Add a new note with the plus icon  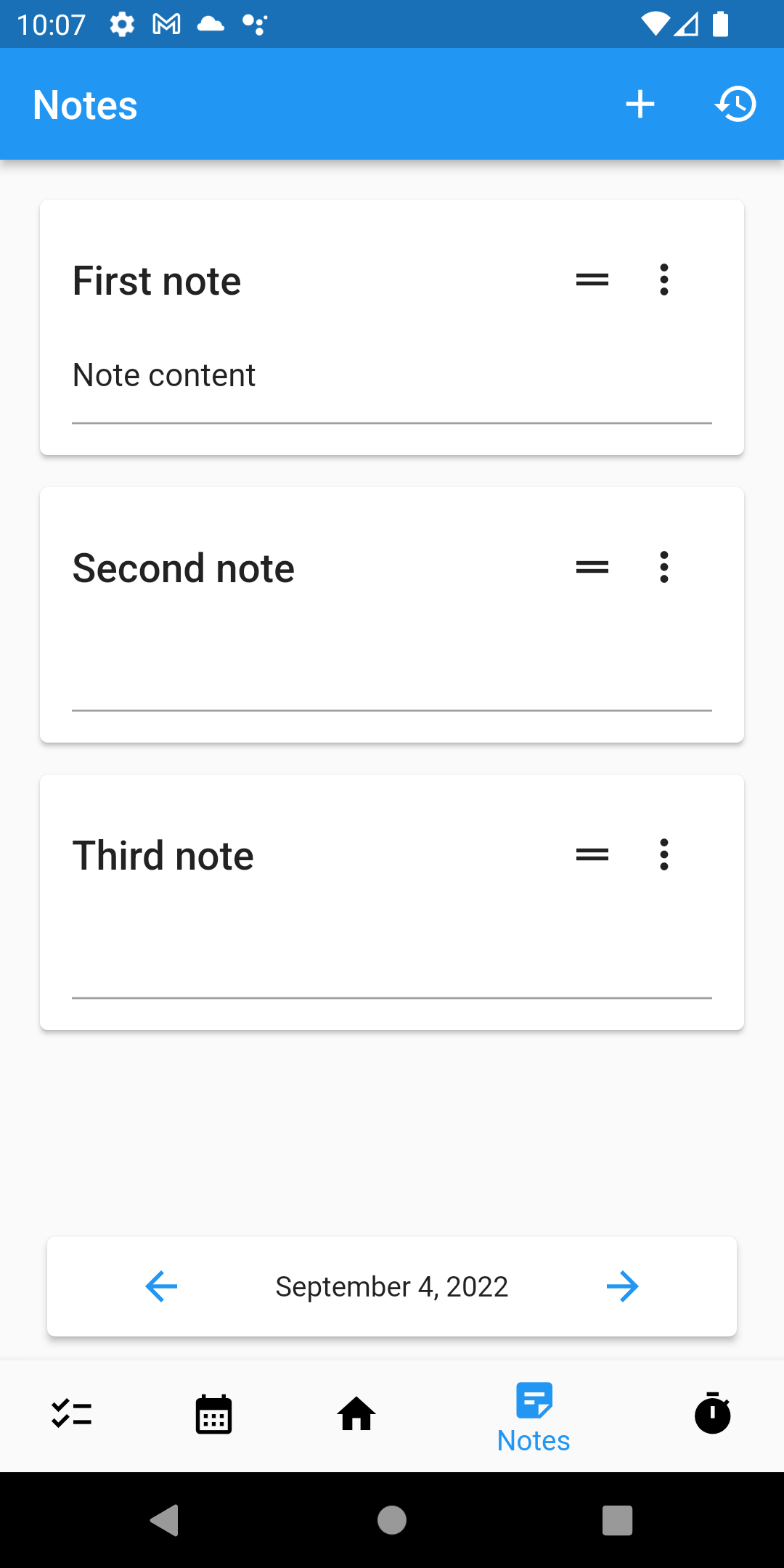coord(640,105)
